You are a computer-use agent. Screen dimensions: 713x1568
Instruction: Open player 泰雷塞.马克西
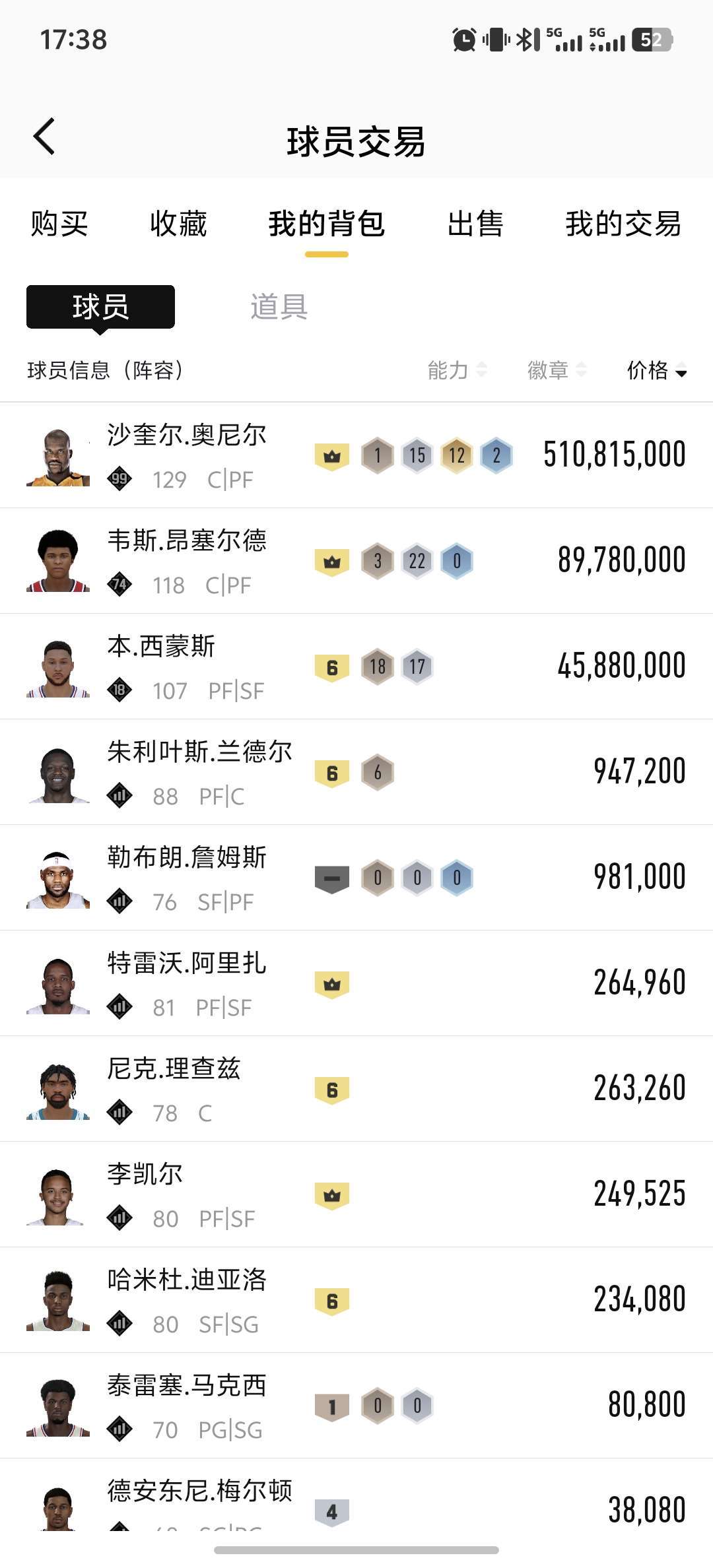point(187,1386)
